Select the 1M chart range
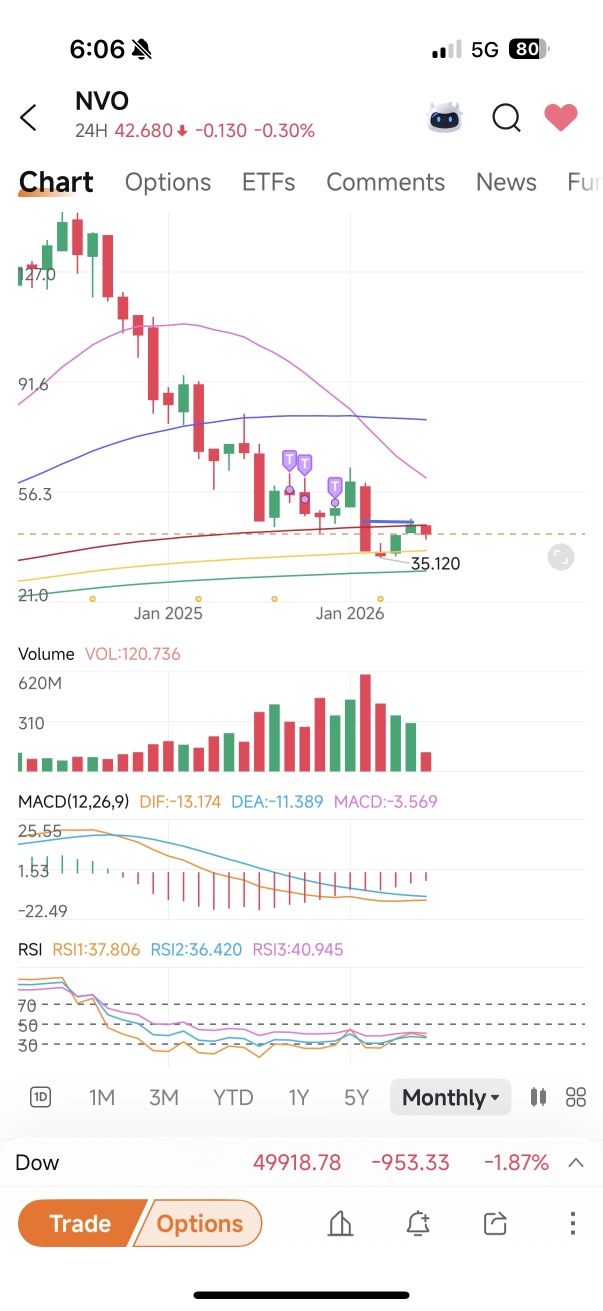 (x=102, y=1097)
